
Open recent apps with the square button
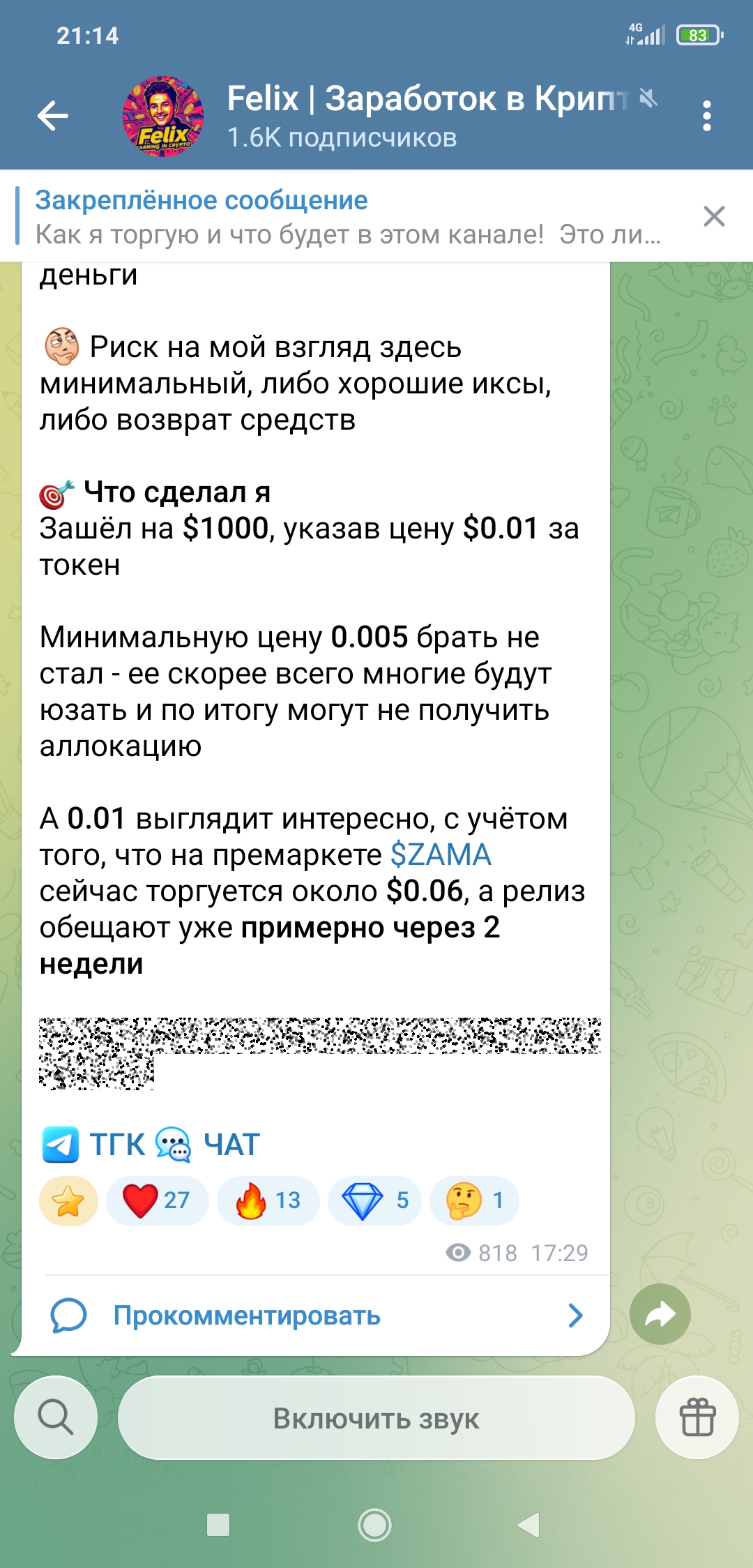[x=218, y=1525]
